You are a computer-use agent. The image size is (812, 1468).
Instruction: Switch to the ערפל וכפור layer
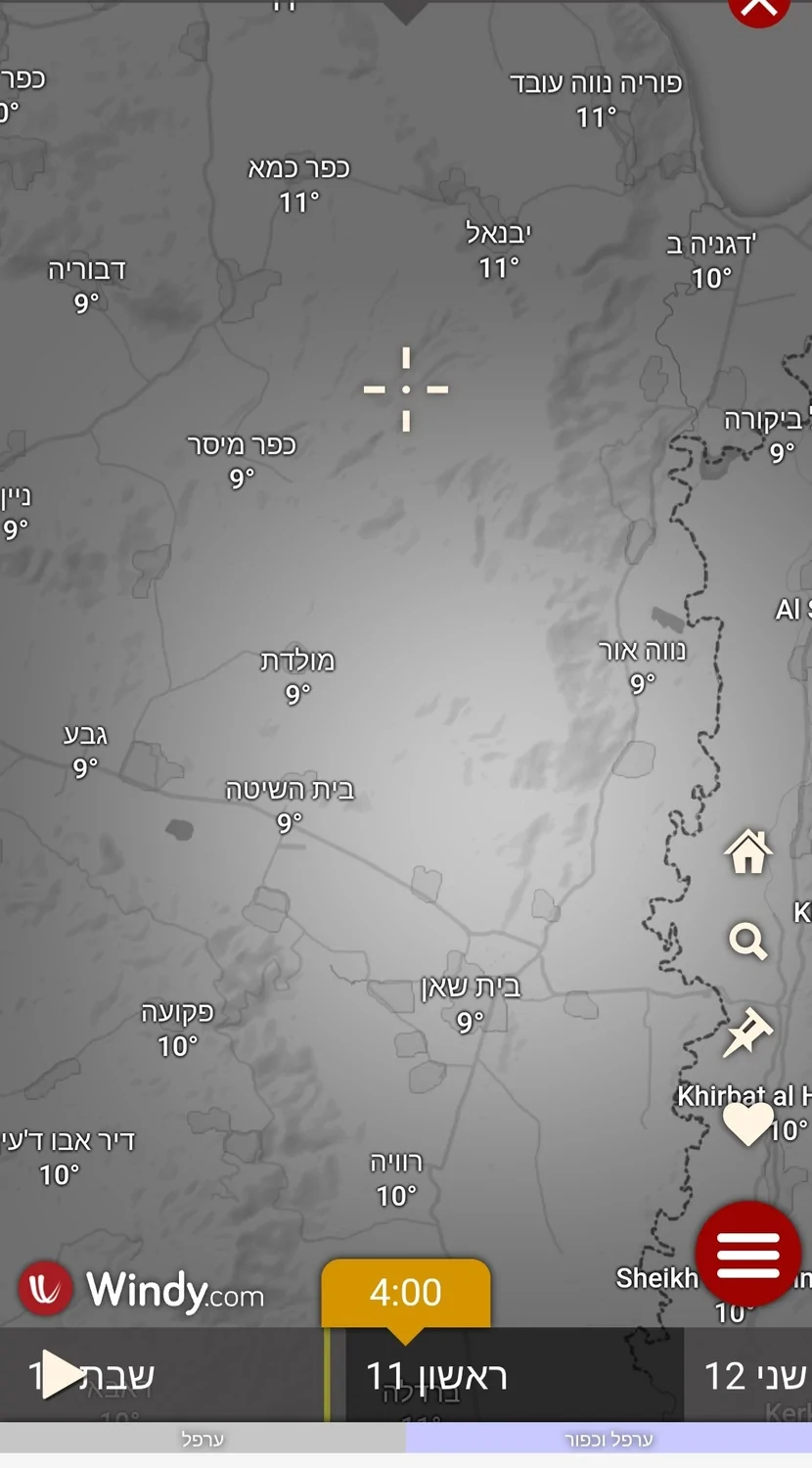[609, 1439]
